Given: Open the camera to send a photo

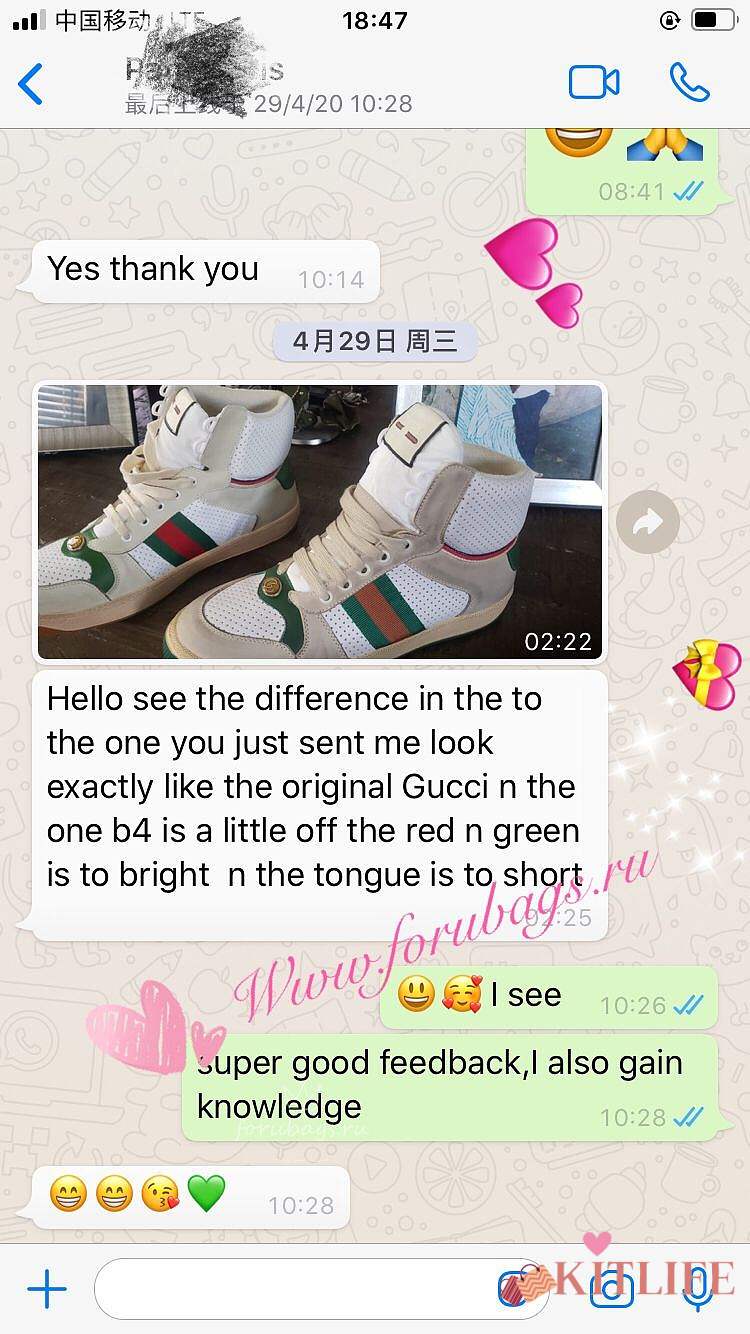Looking at the screenshot, I should pyautogui.click(x=611, y=1290).
